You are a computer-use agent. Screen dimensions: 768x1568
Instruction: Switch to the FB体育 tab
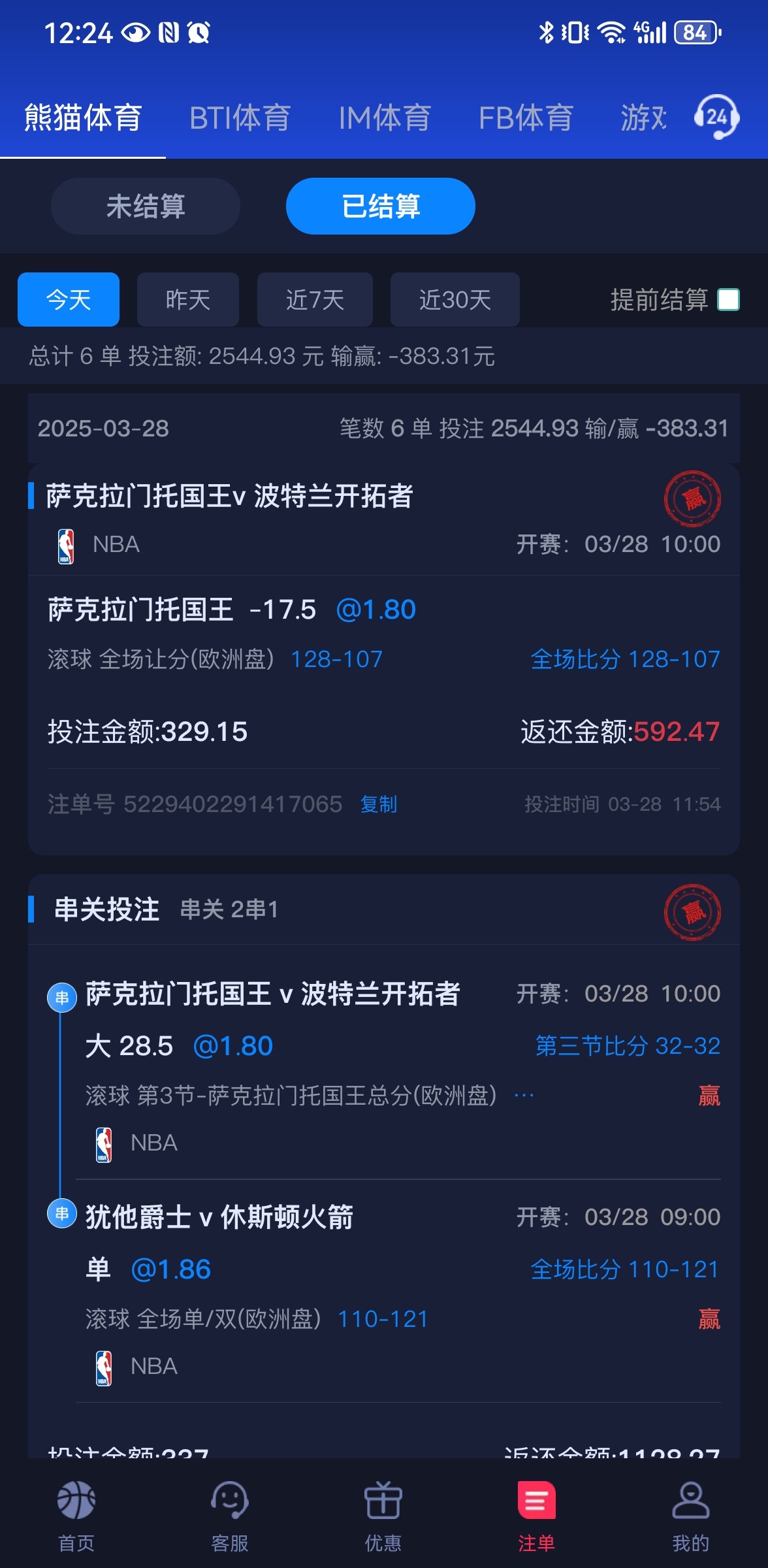(x=526, y=118)
